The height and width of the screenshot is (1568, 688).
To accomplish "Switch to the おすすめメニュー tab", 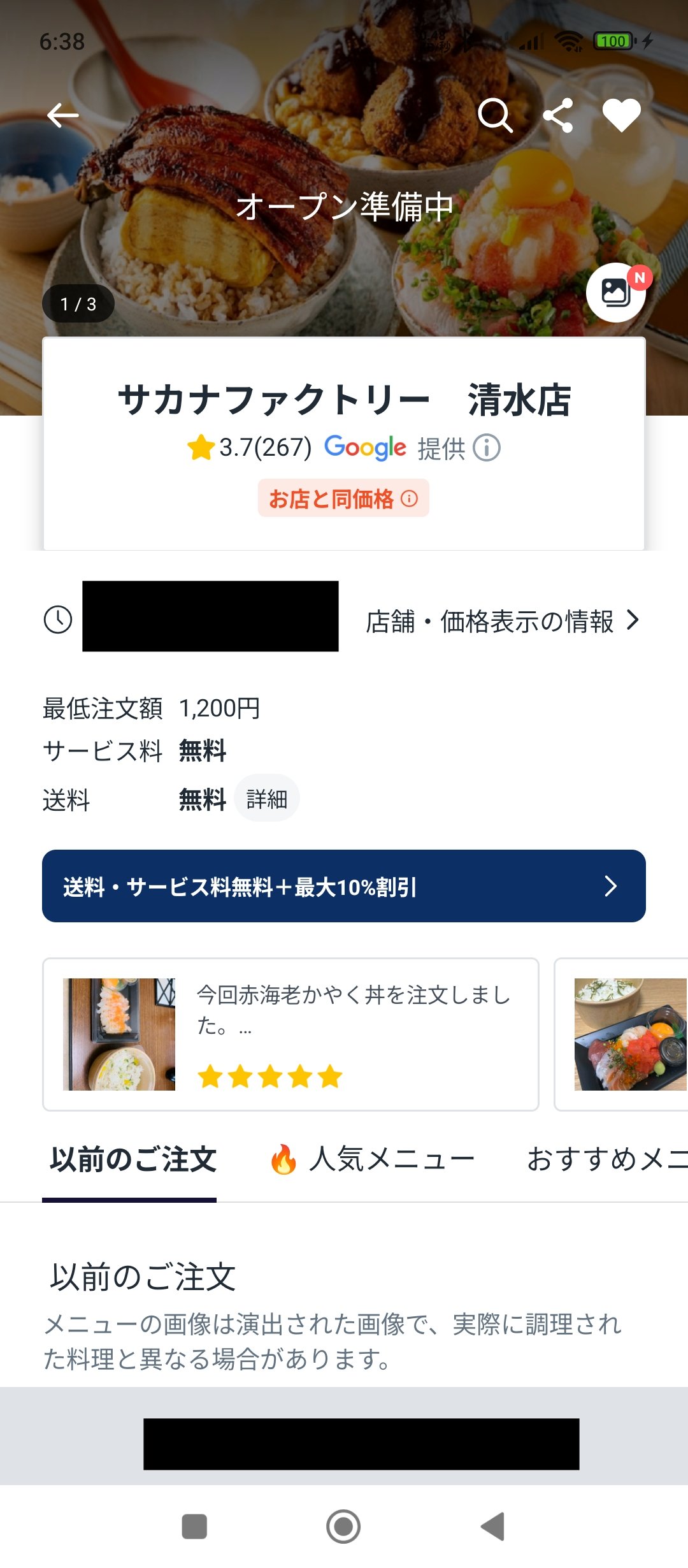I will (x=606, y=1159).
